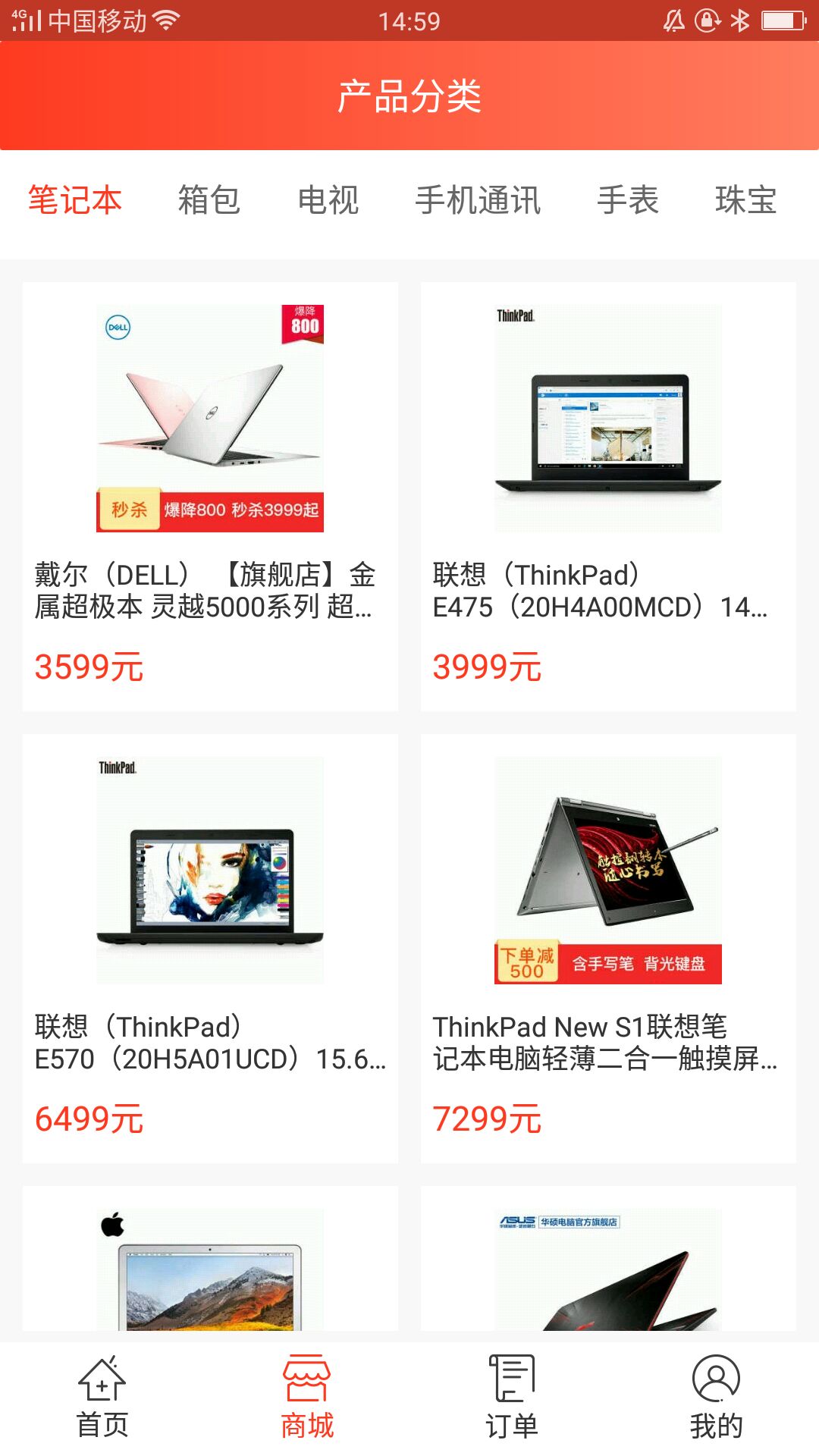Switch to the 我的 profile tab
819x1456 pixels.
point(717,1397)
